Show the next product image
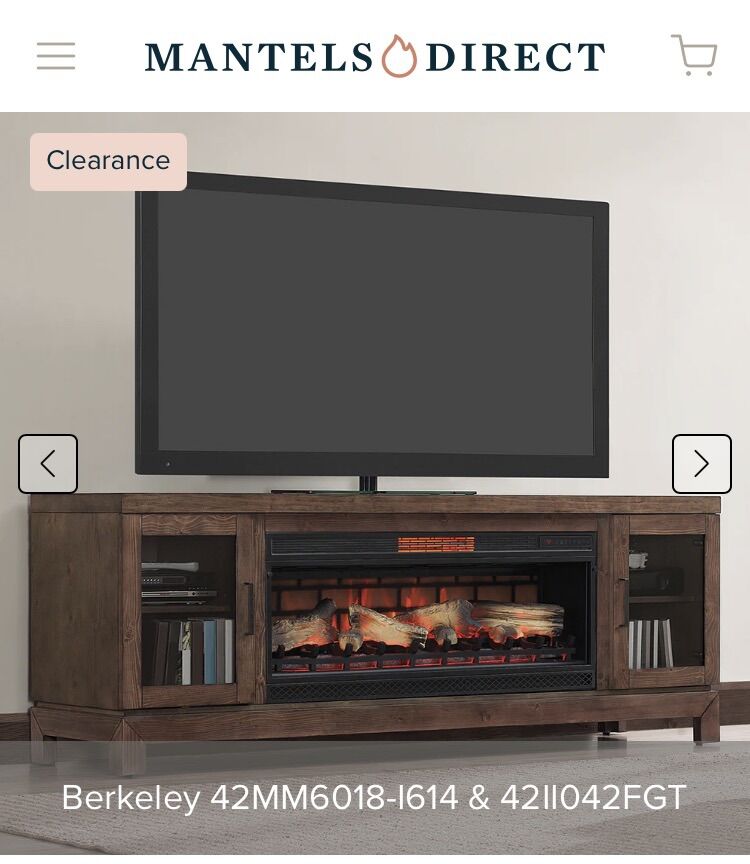Screen dimensions: 750x864 (701, 464)
